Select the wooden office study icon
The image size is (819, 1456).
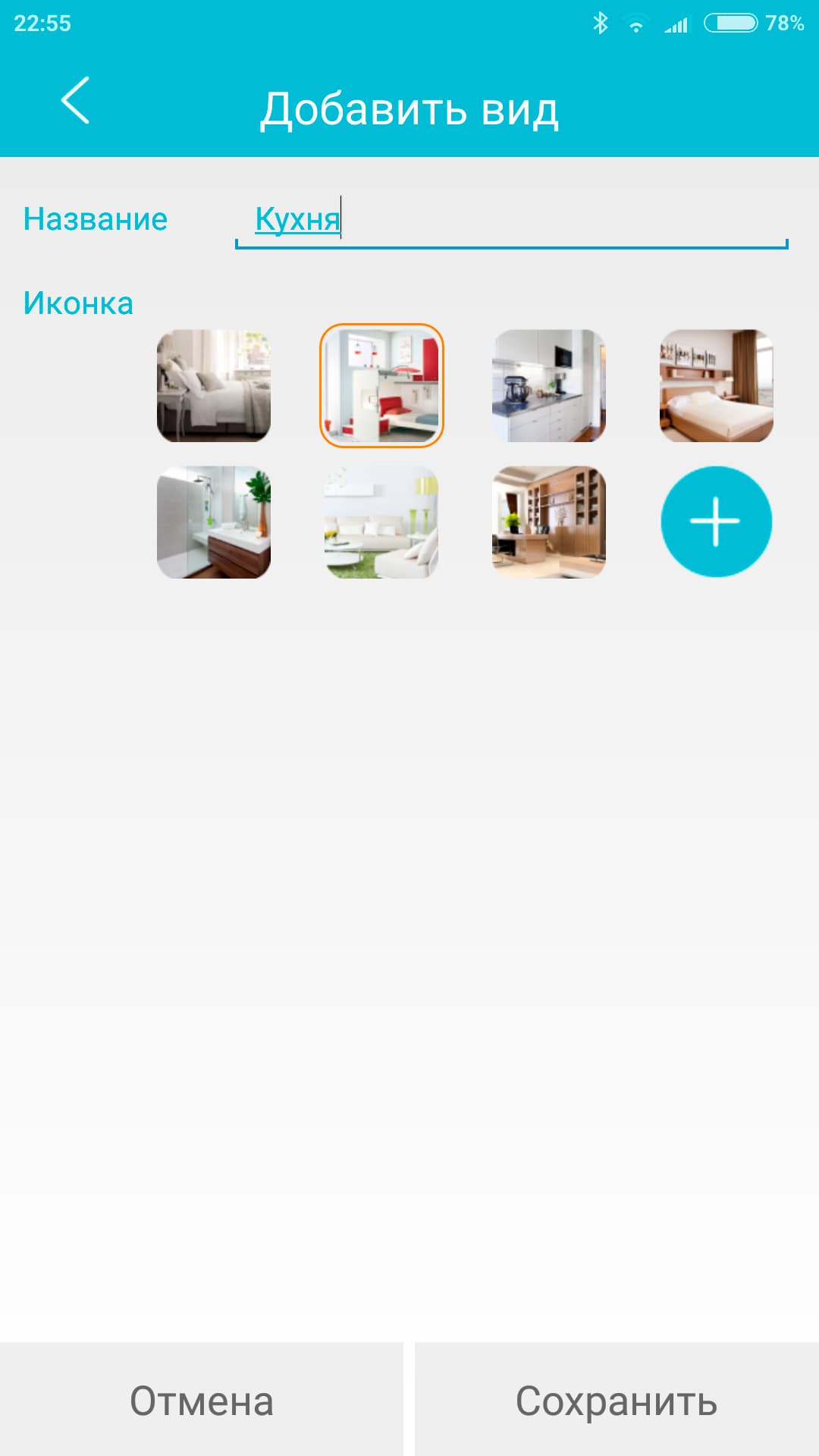pyautogui.click(x=549, y=522)
